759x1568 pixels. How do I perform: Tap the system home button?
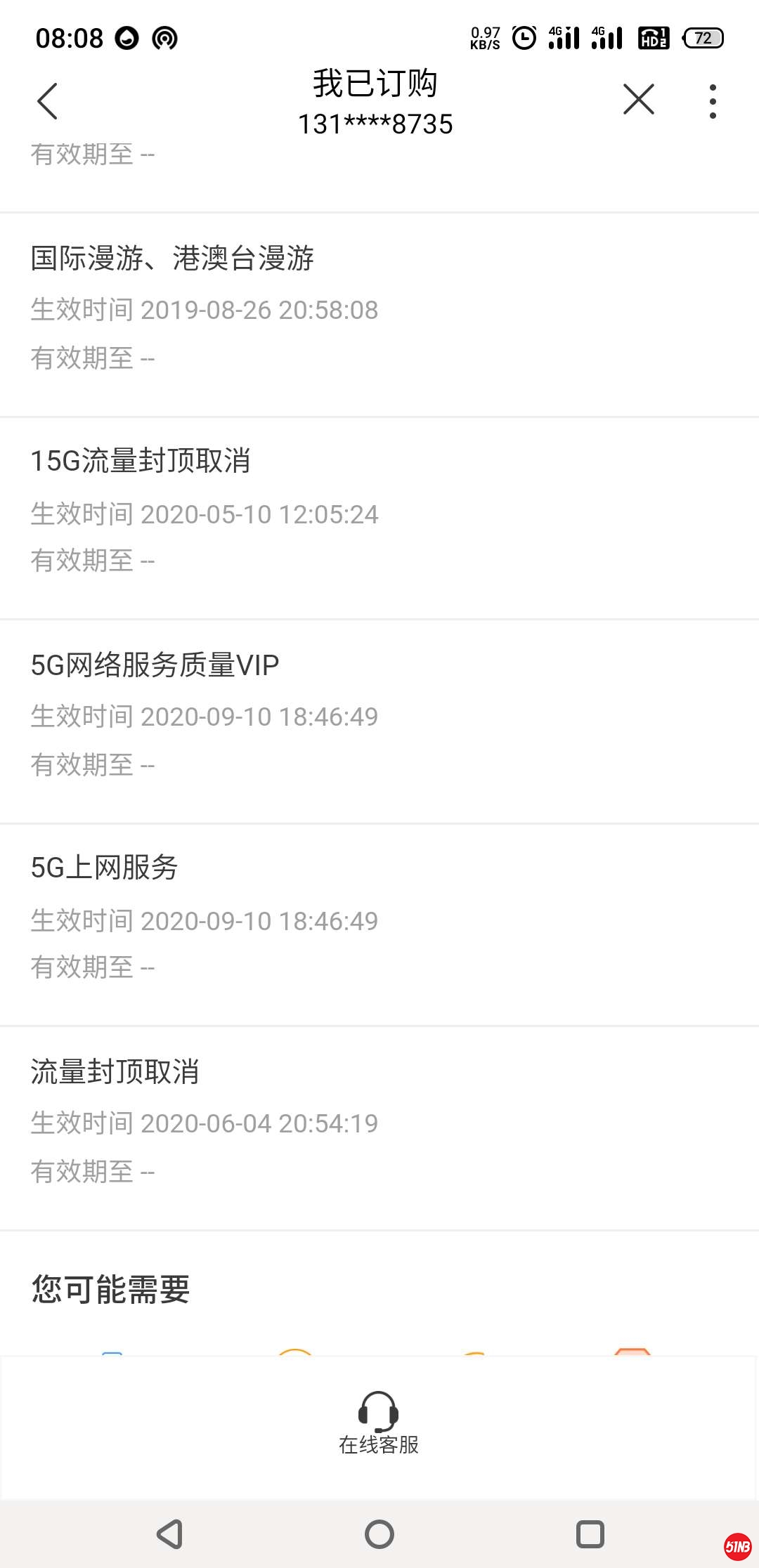point(379,1534)
